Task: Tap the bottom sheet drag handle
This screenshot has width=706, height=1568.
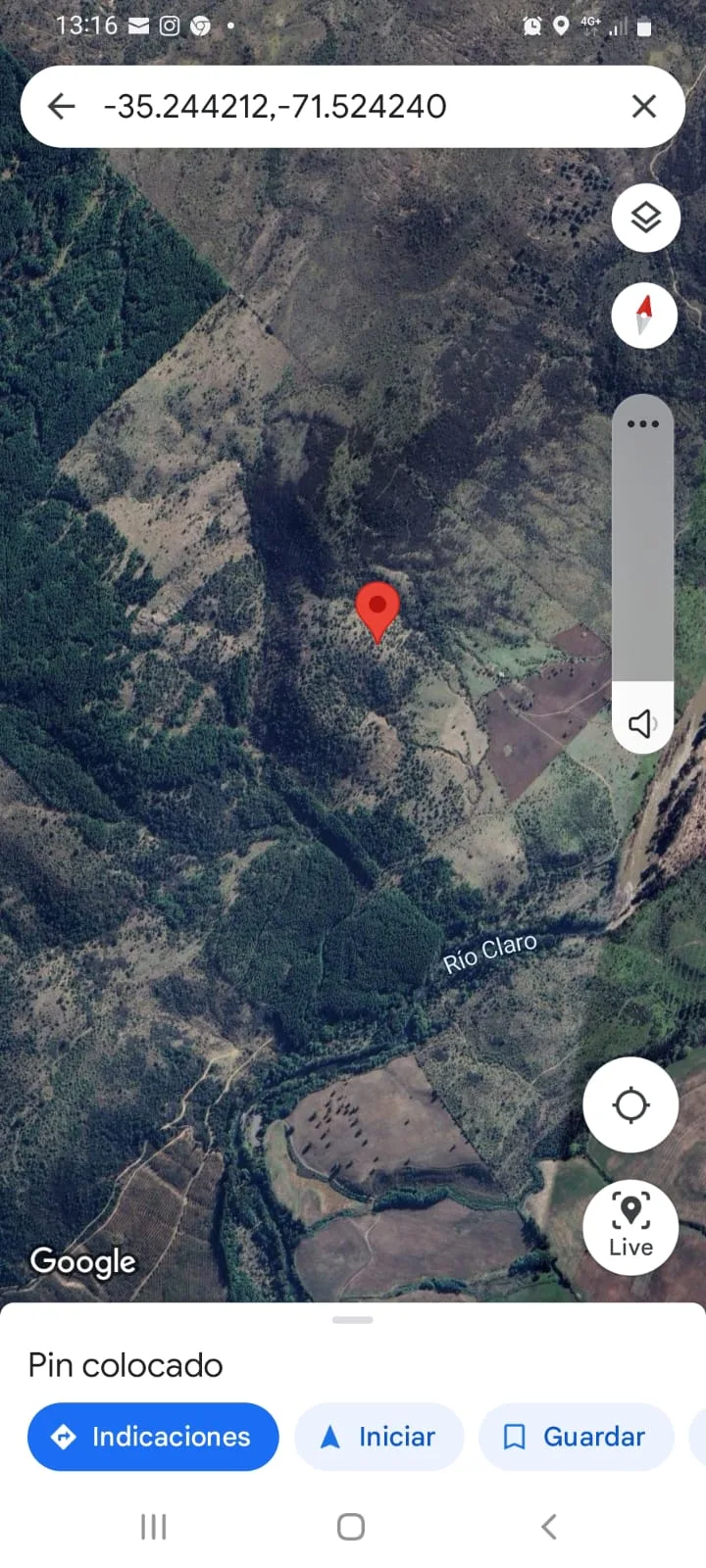Action: [352, 1320]
